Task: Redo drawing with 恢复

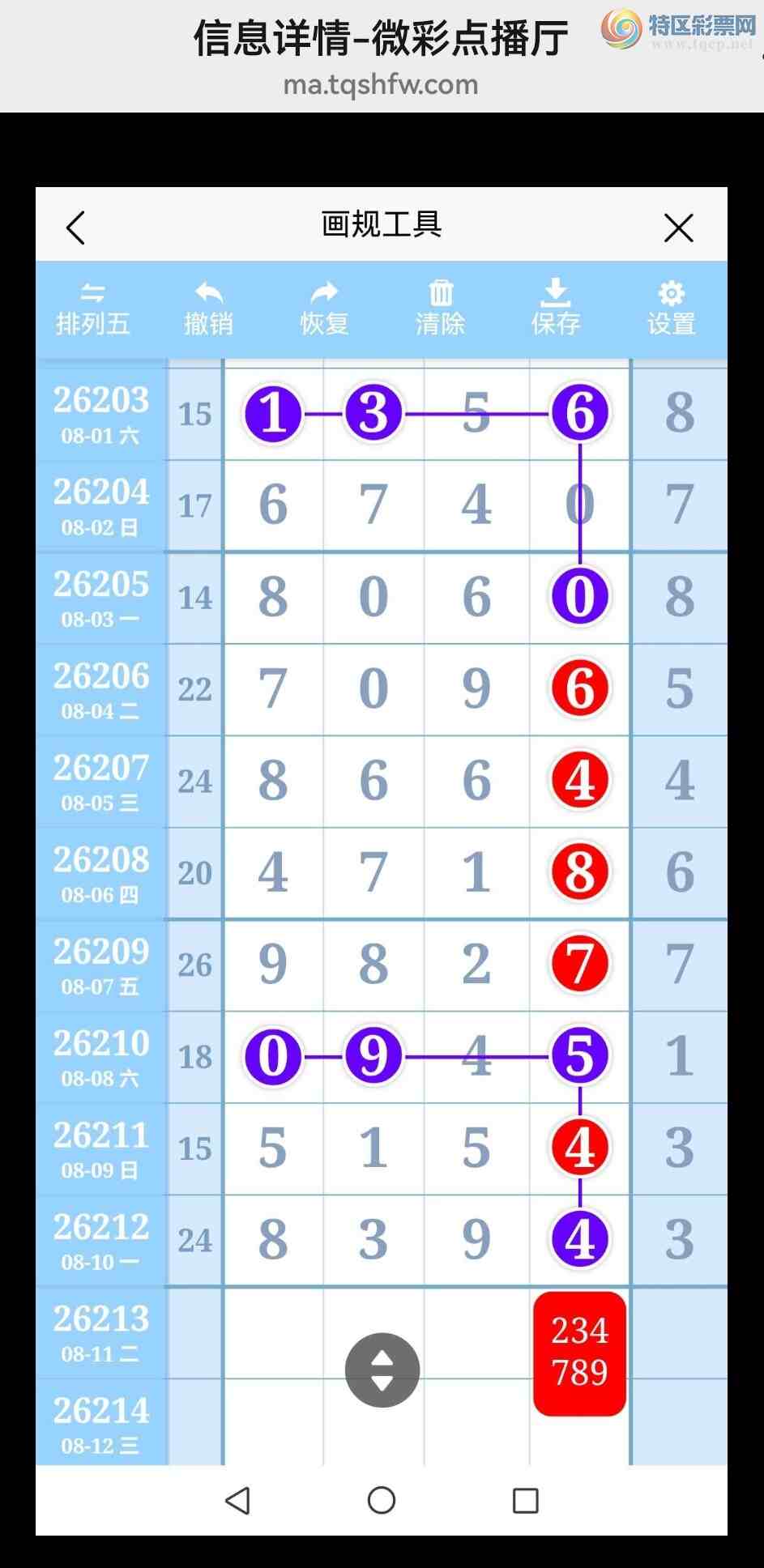Action: [324, 309]
